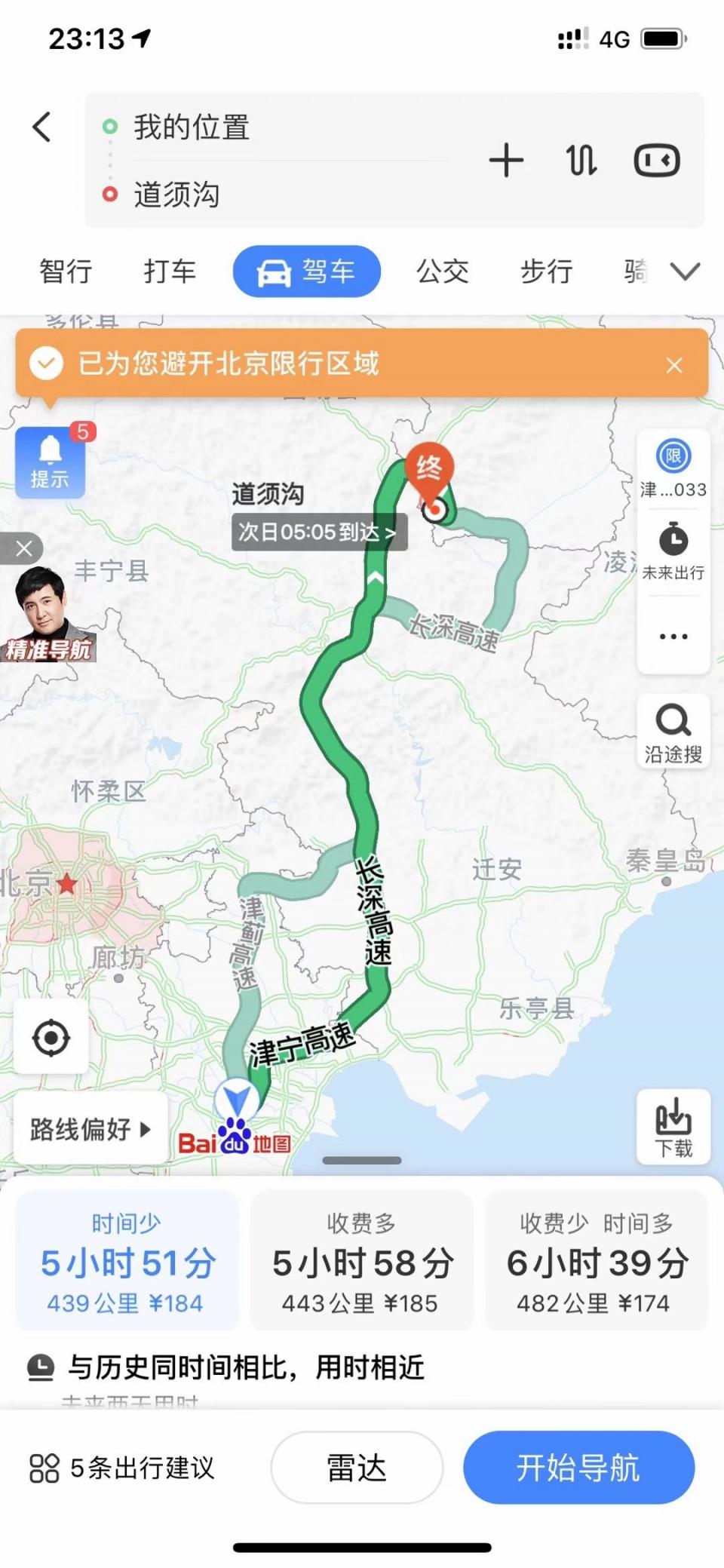Edit the destination field 道须沟
The width and height of the screenshot is (724, 1568).
pyautogui.click(x=177, y=195)
